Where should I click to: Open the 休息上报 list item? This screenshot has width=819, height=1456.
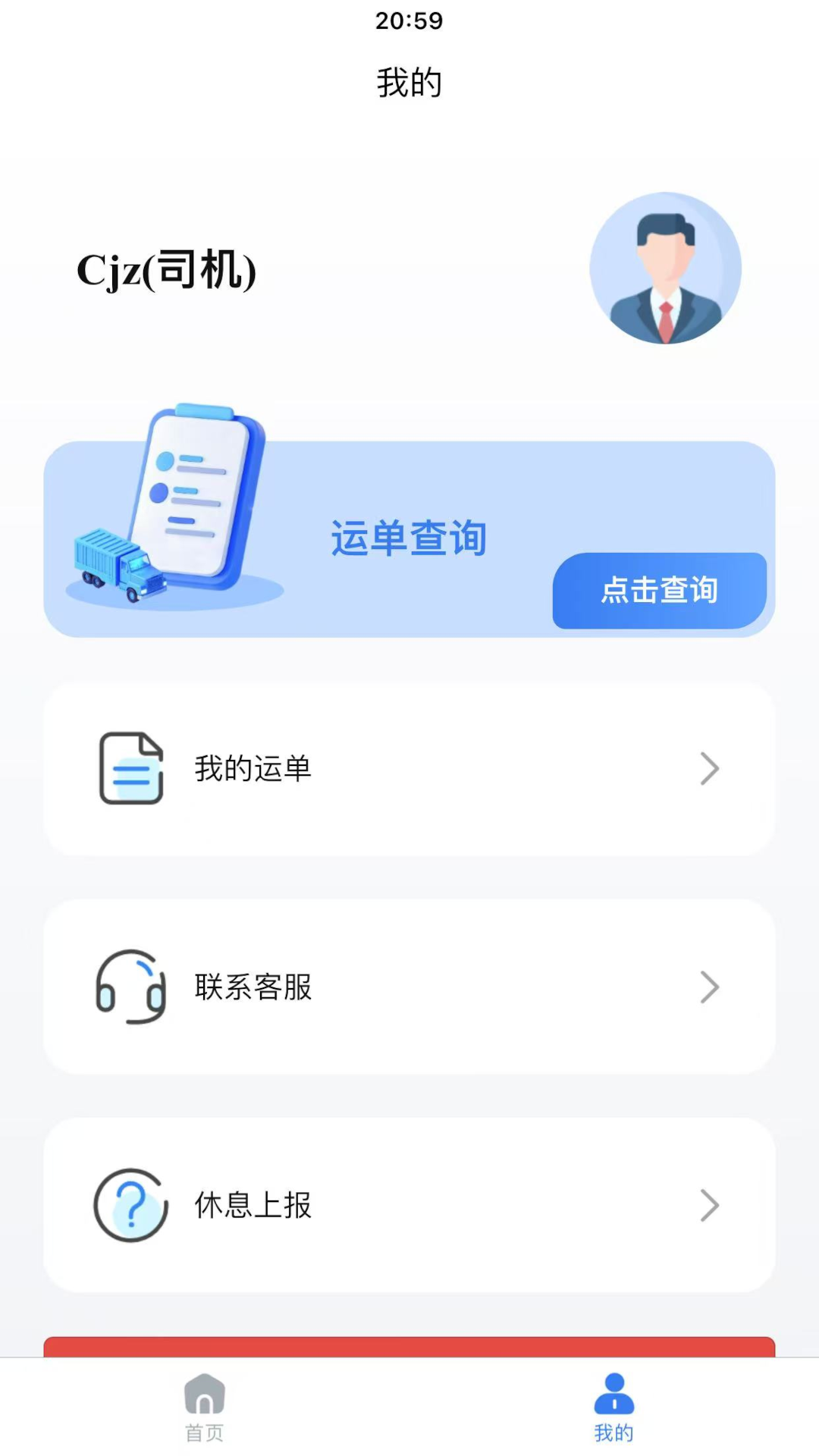[x=409, y=1205]
